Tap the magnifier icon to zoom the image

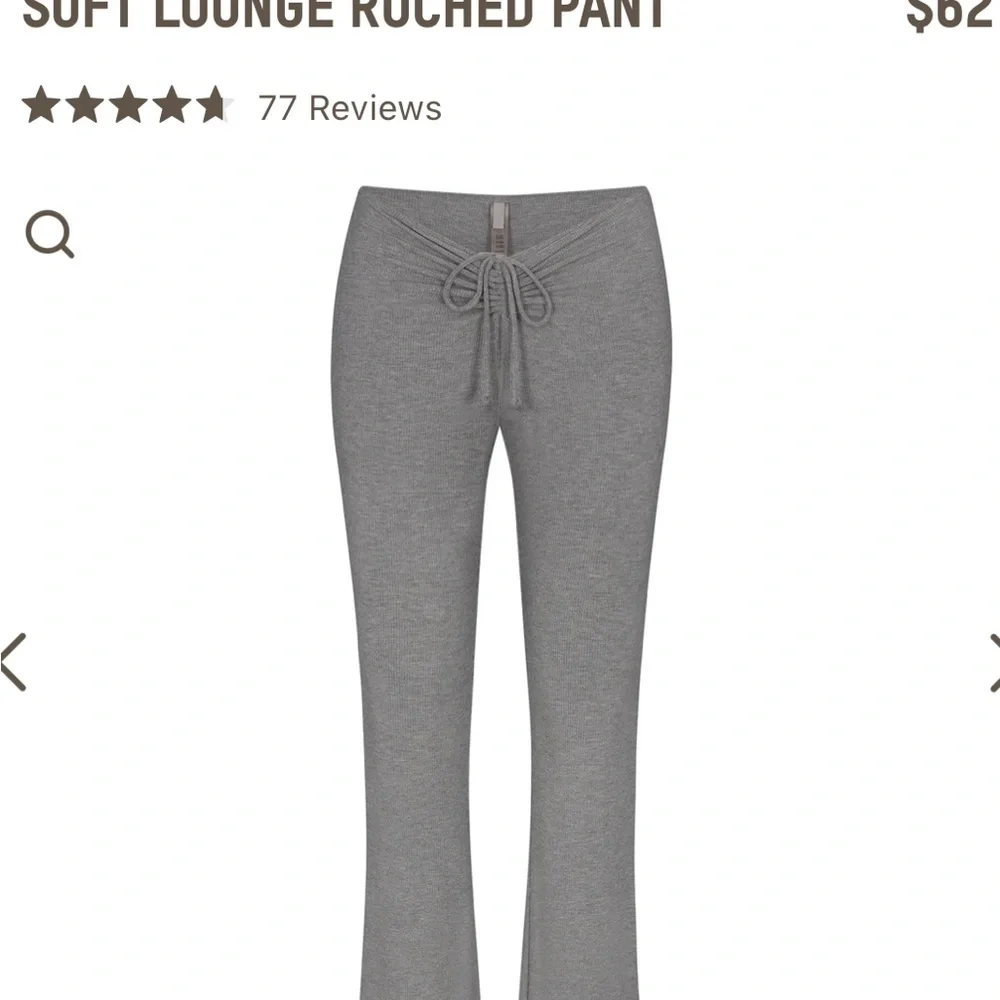[49, 236]
